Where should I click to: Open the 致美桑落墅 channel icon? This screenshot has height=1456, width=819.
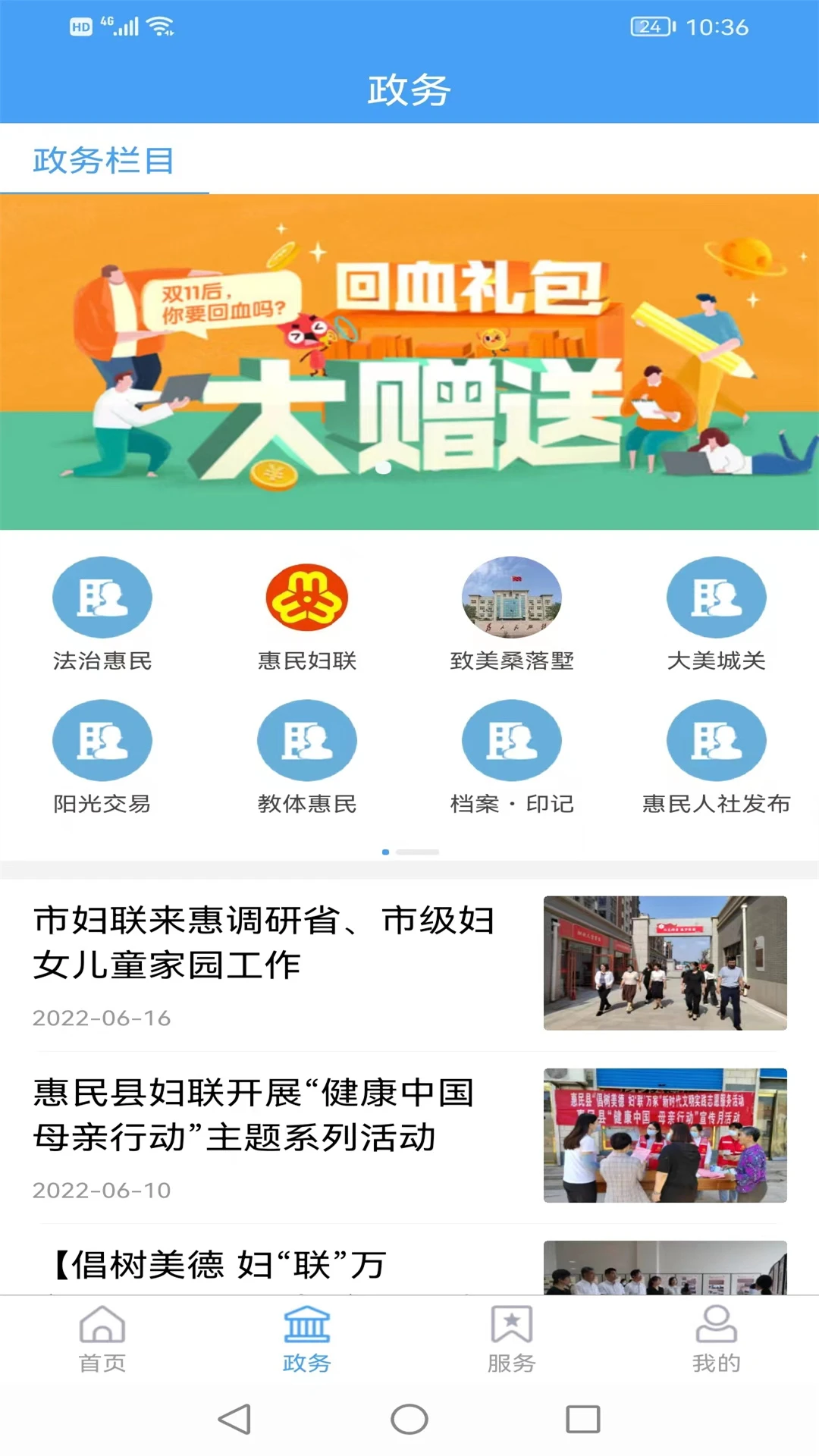coord(512,597)
